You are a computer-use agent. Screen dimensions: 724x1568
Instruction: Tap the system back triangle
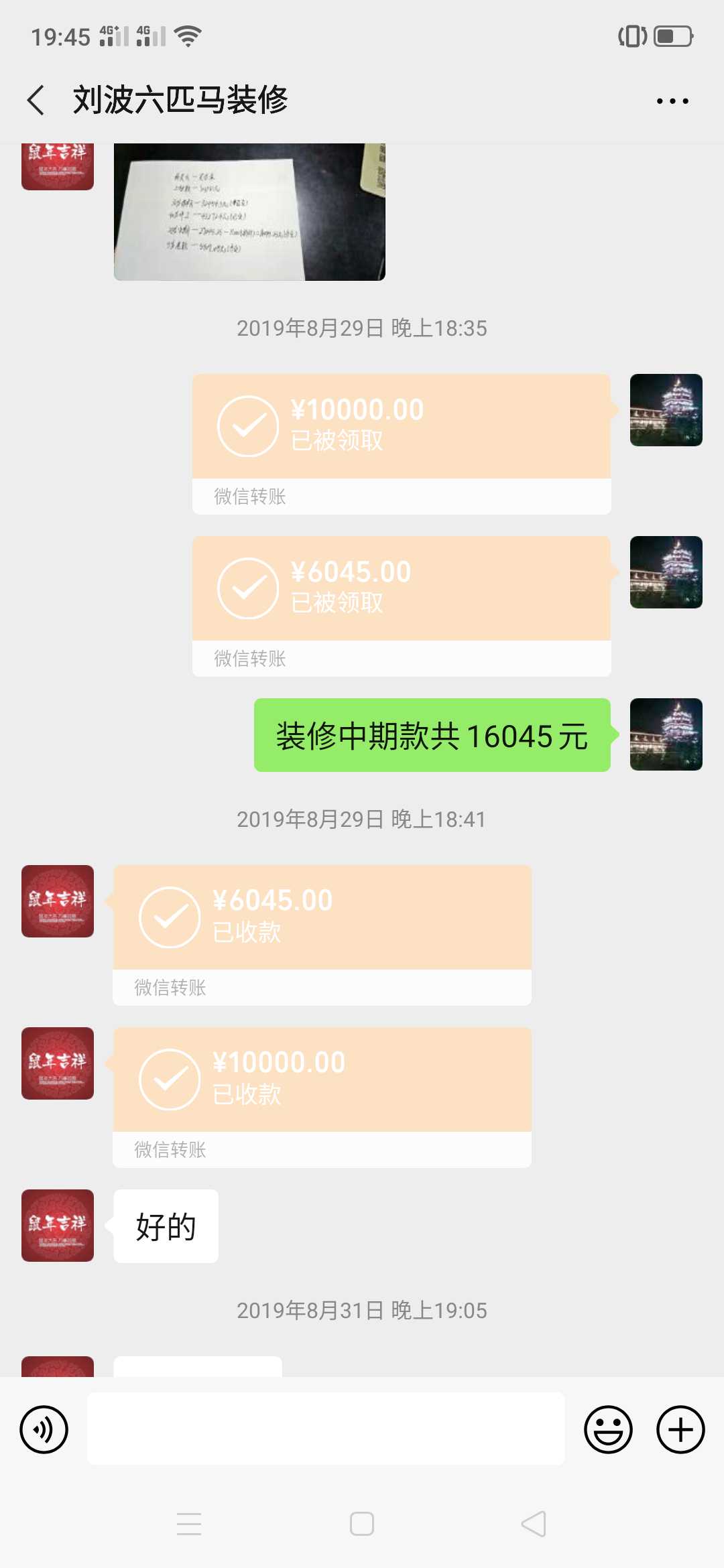(x=534, y=1524)
